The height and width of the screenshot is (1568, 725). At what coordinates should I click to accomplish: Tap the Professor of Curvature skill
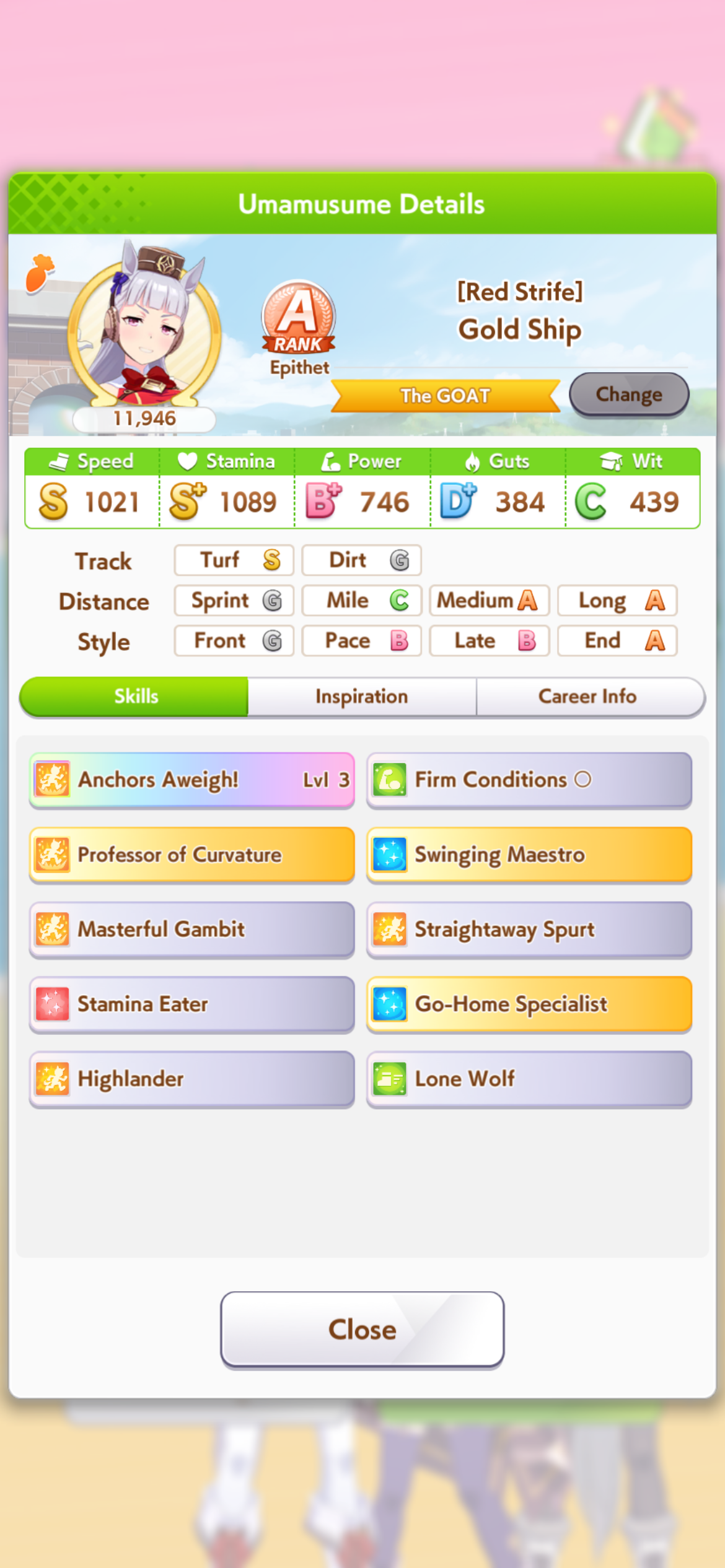point(191,855)
